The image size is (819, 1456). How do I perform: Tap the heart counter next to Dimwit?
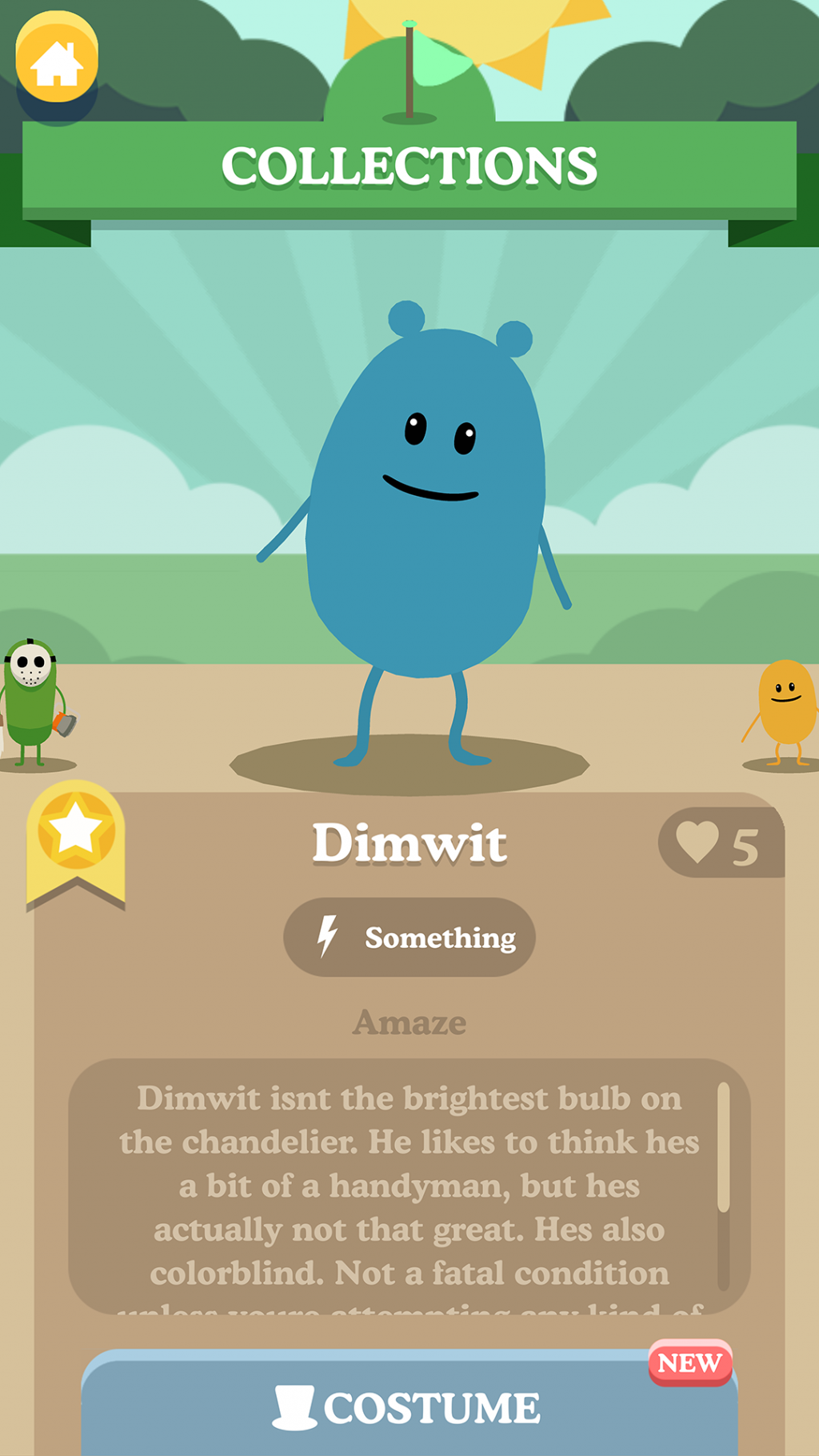tap(720, 843)
